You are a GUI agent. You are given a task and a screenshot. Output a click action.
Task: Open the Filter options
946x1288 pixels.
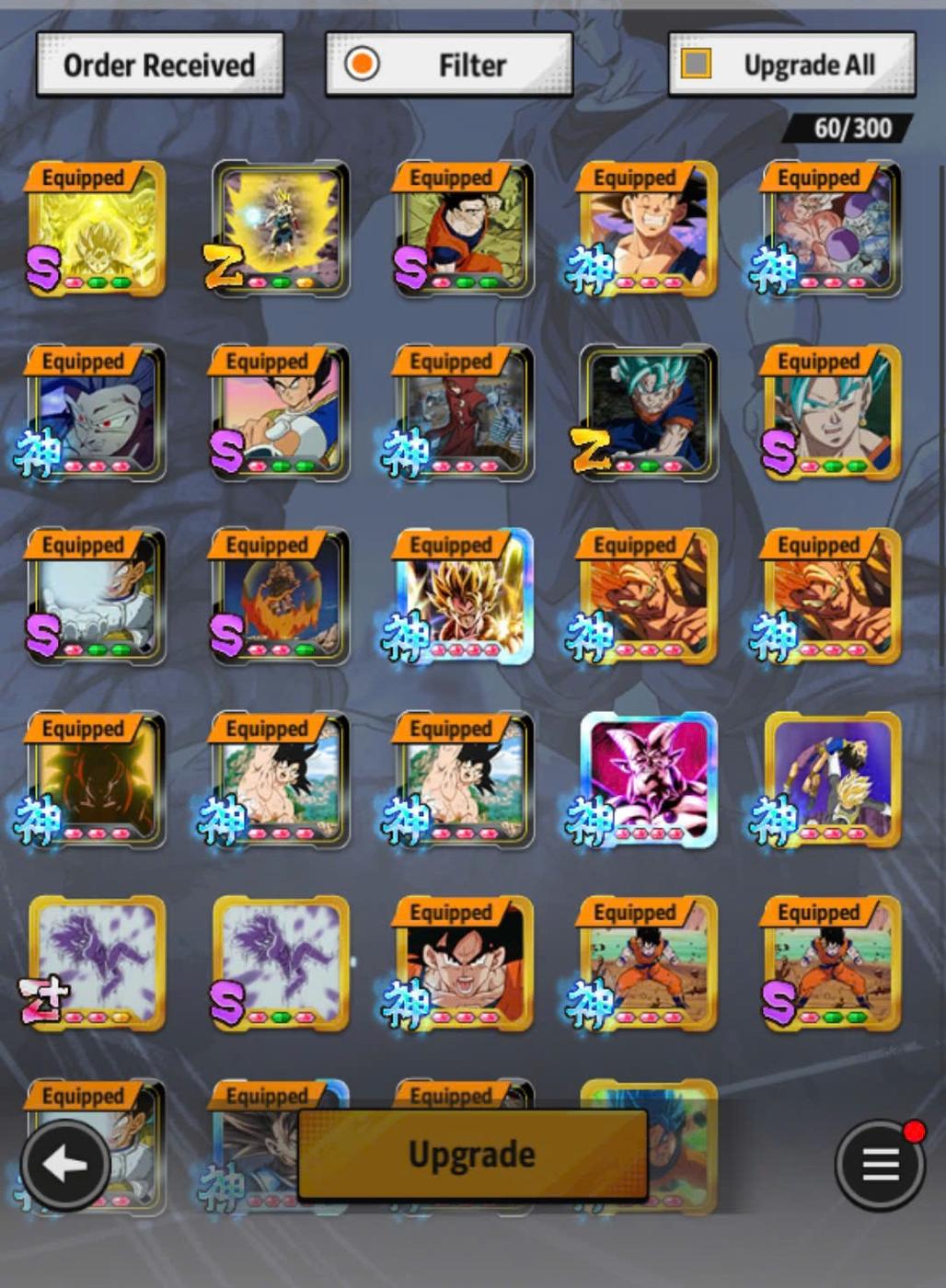pos(449,65)
